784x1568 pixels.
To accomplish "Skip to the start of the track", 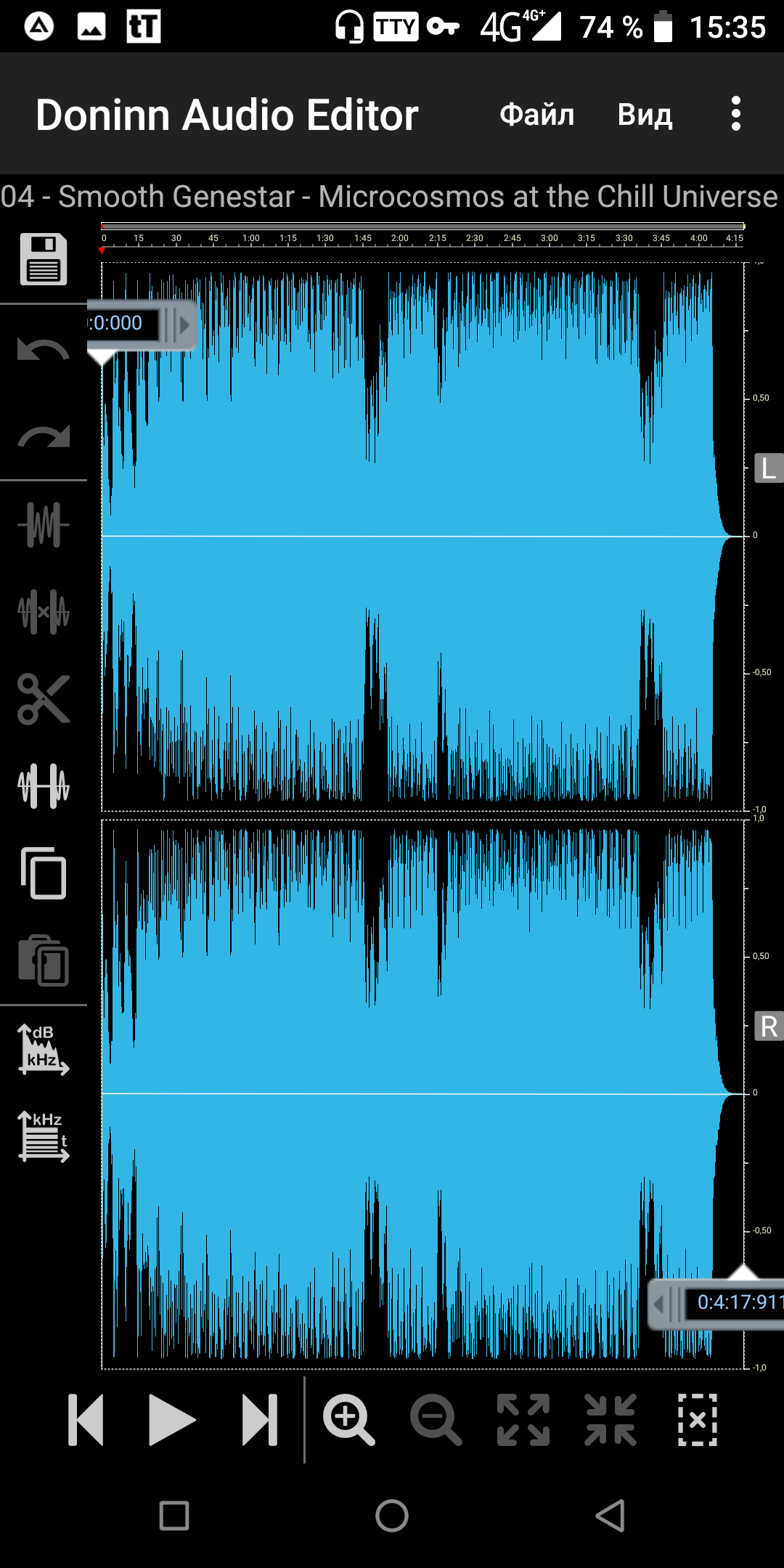I will (86, 1419).
